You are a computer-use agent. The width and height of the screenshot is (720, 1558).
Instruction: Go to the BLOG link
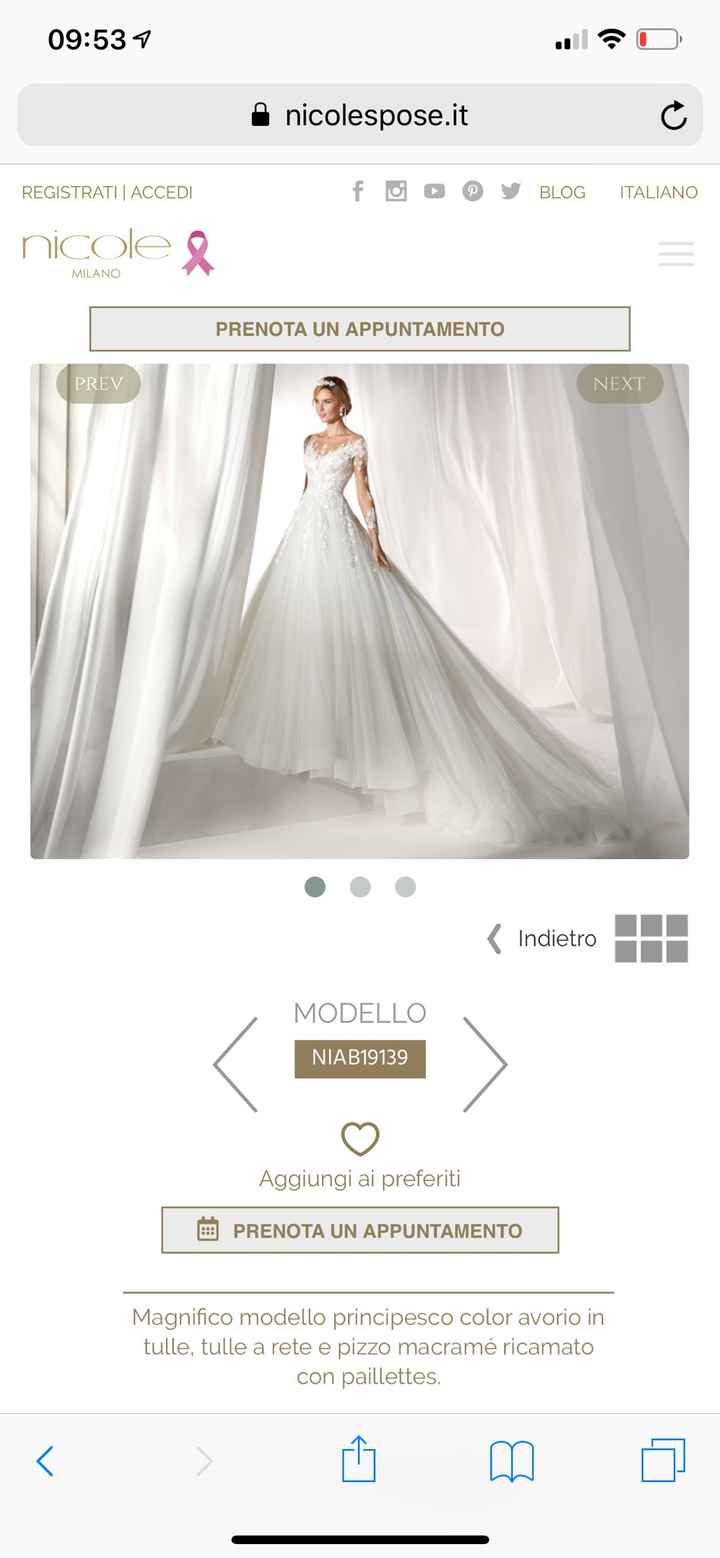(562, 192)
